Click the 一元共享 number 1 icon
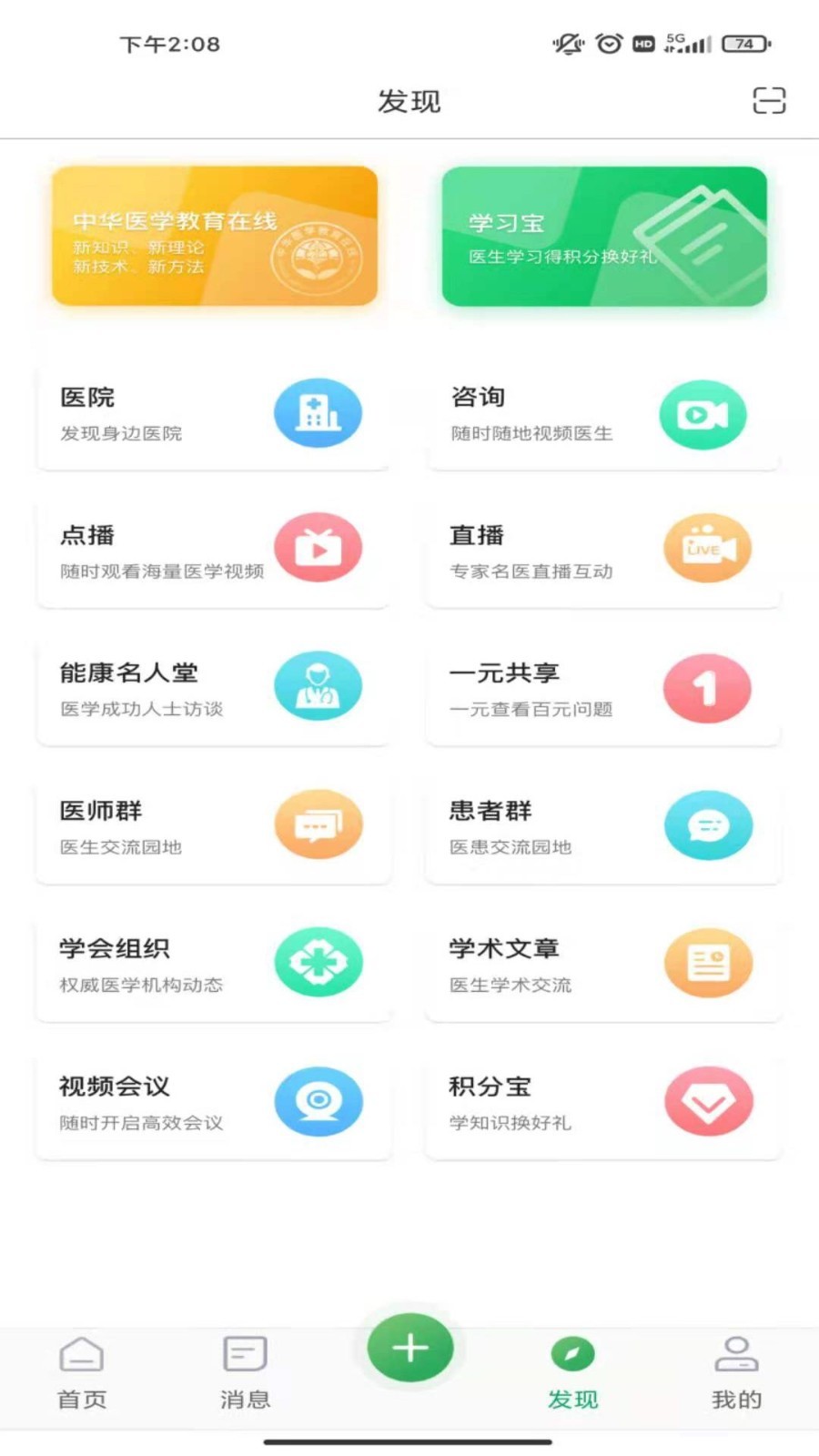 (x=707, y=689)
